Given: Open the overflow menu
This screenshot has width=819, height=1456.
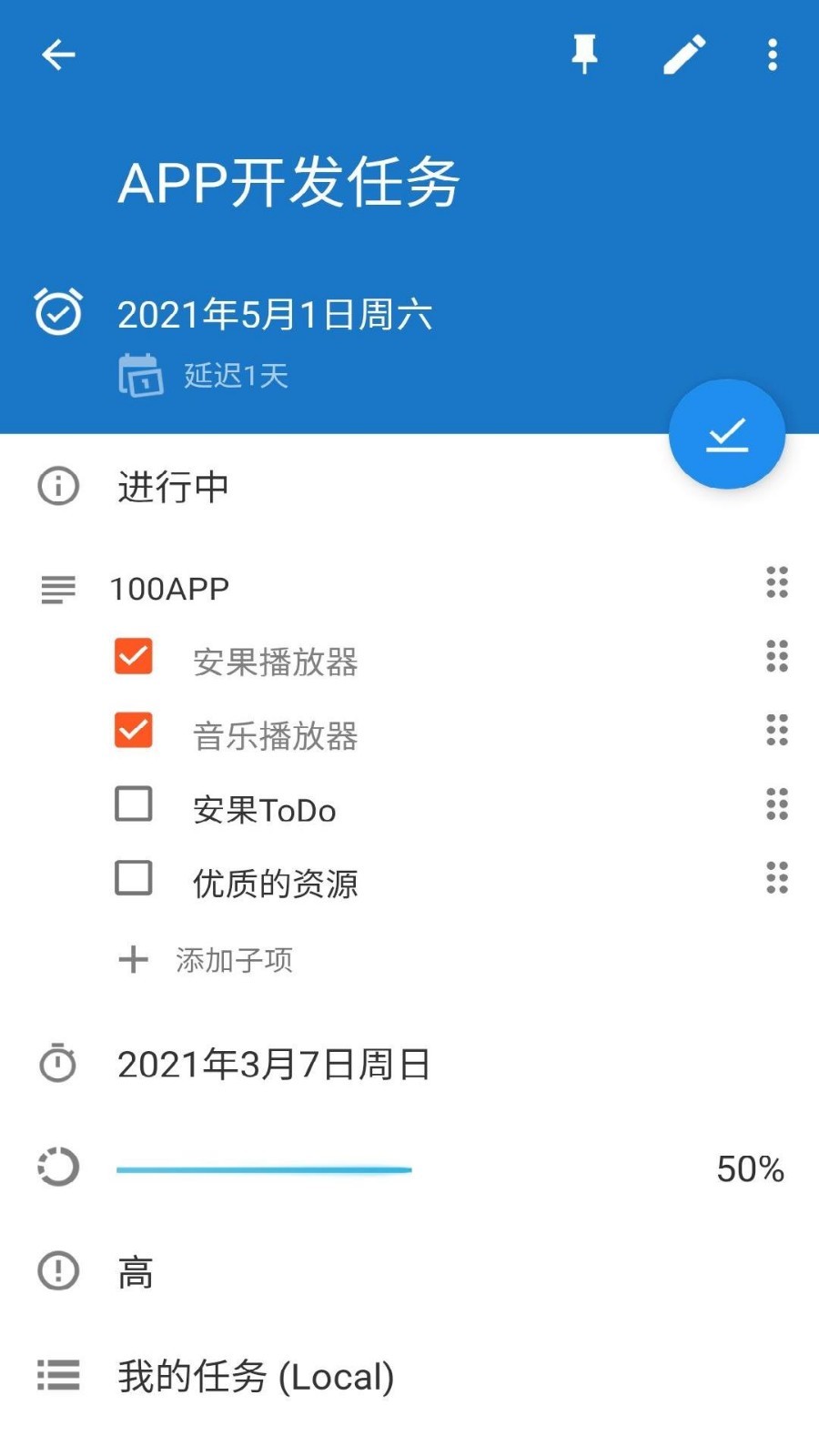Looking at the screenshot, I should click(x=773, y=55).
